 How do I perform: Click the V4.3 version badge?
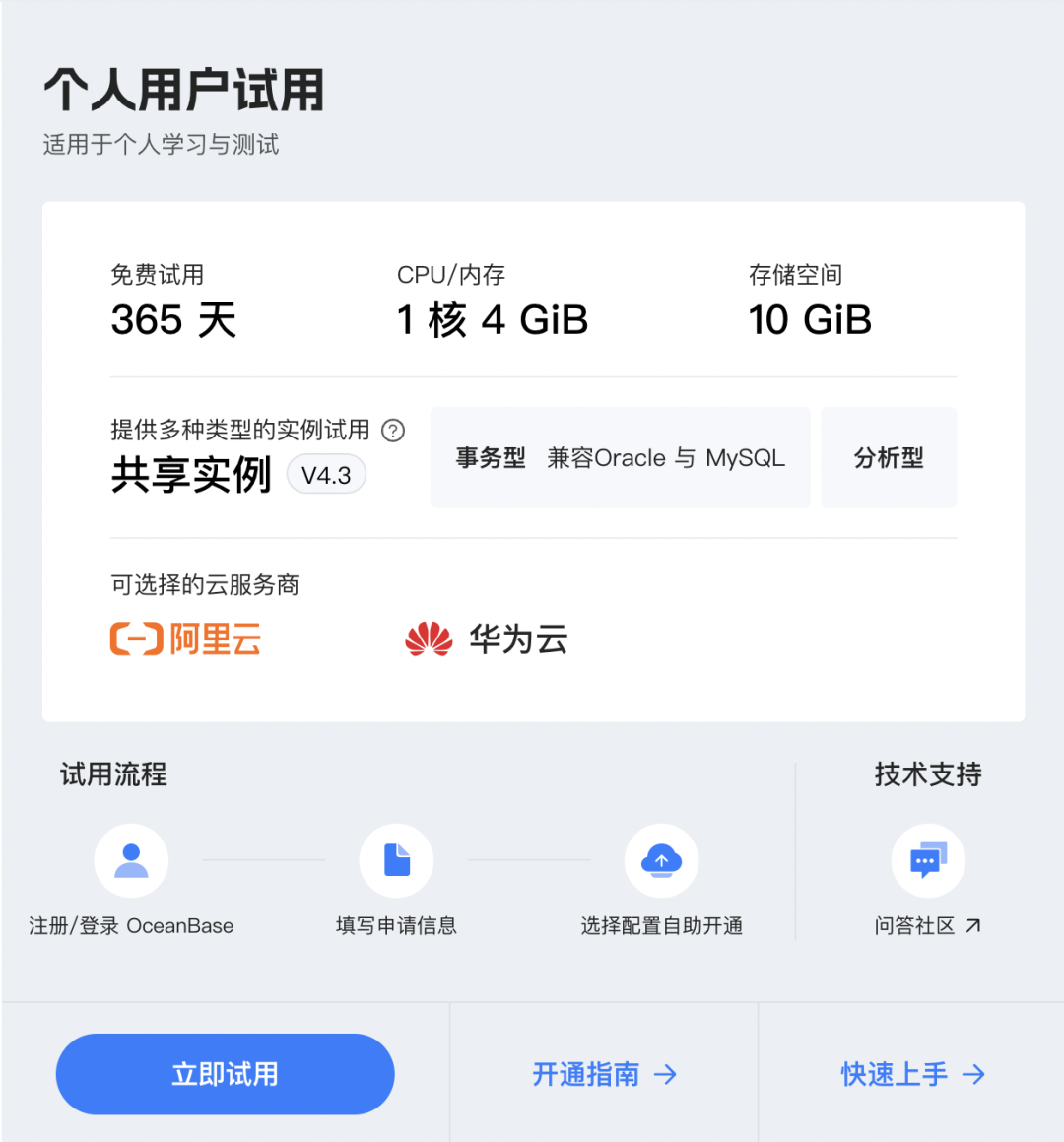326,474
